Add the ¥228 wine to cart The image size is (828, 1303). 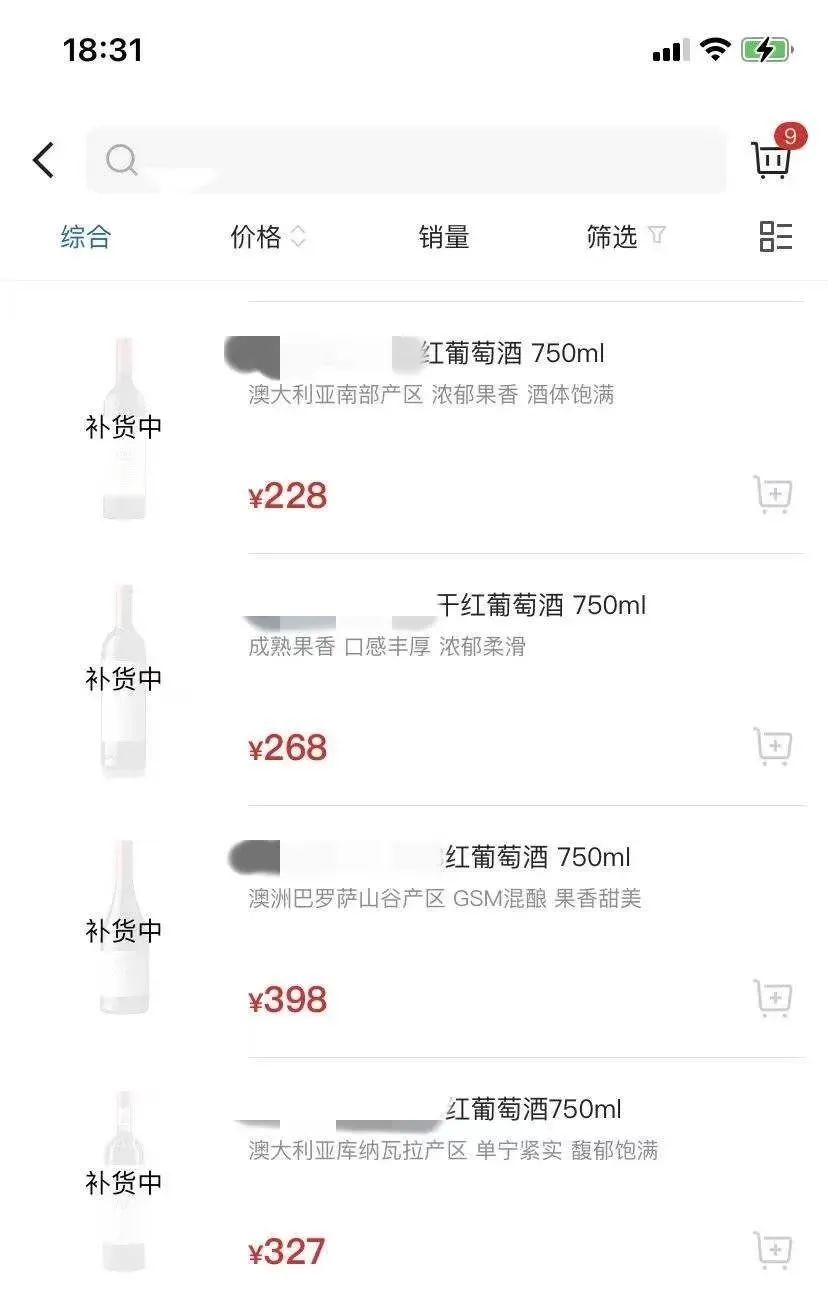click(772, 495)
